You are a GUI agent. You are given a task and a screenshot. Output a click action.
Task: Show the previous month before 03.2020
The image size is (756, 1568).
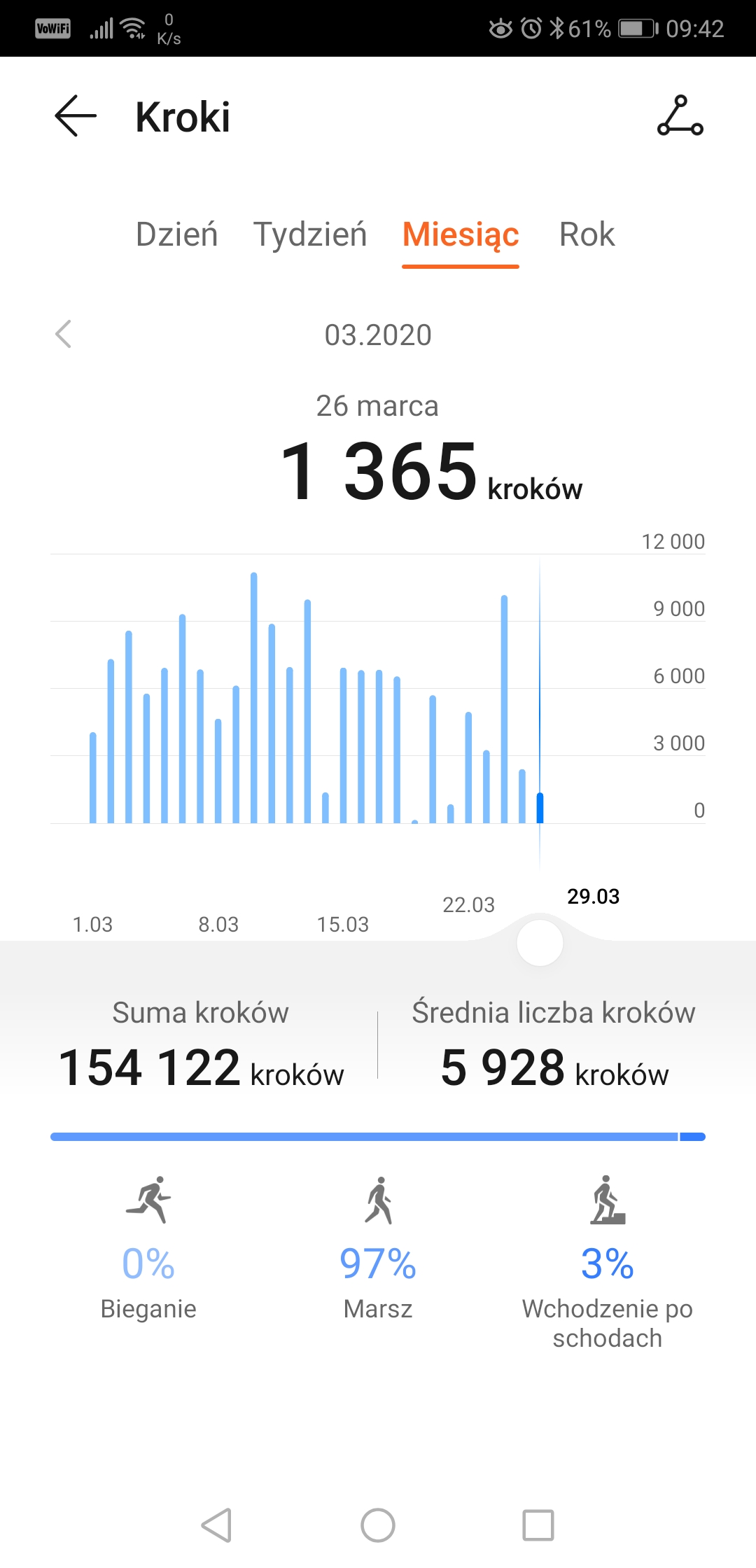point(63,334)
